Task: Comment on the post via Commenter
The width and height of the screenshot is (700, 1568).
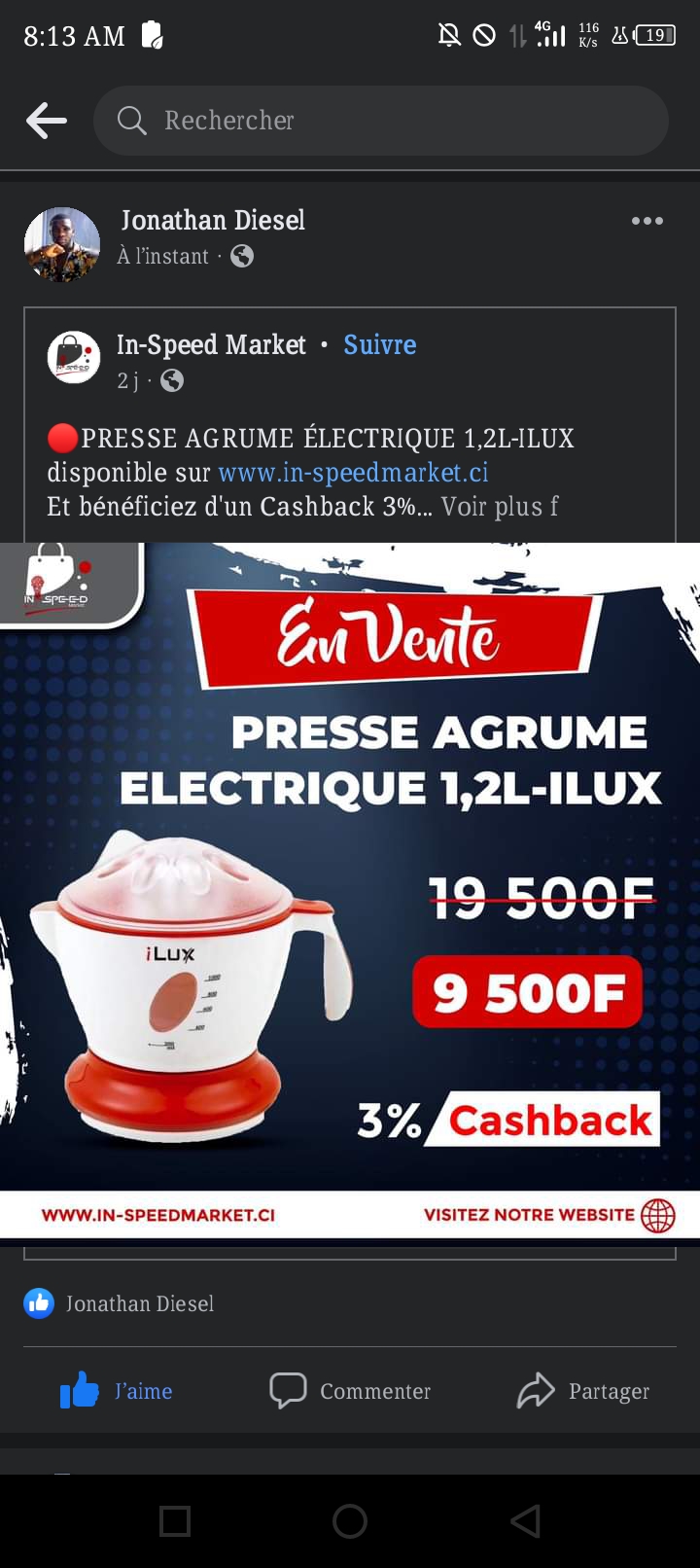Action: pos(350,1391)
